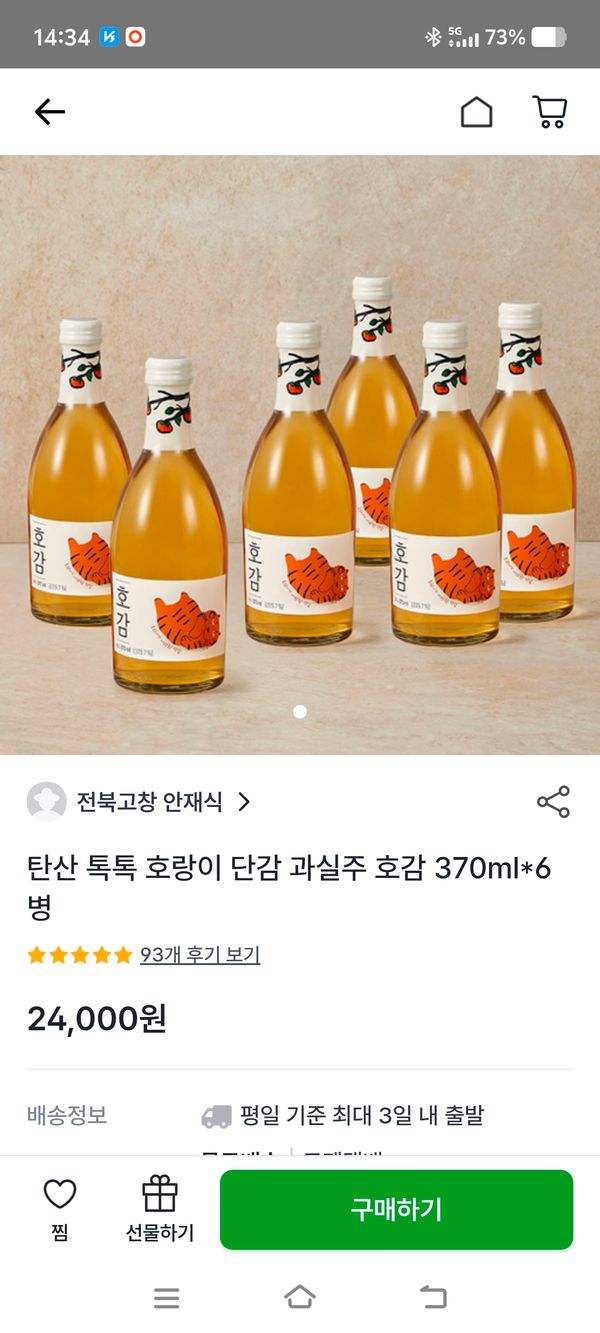
Task: Go back using the top arrow
Action: pyautogui.click(x=49, y=112)
